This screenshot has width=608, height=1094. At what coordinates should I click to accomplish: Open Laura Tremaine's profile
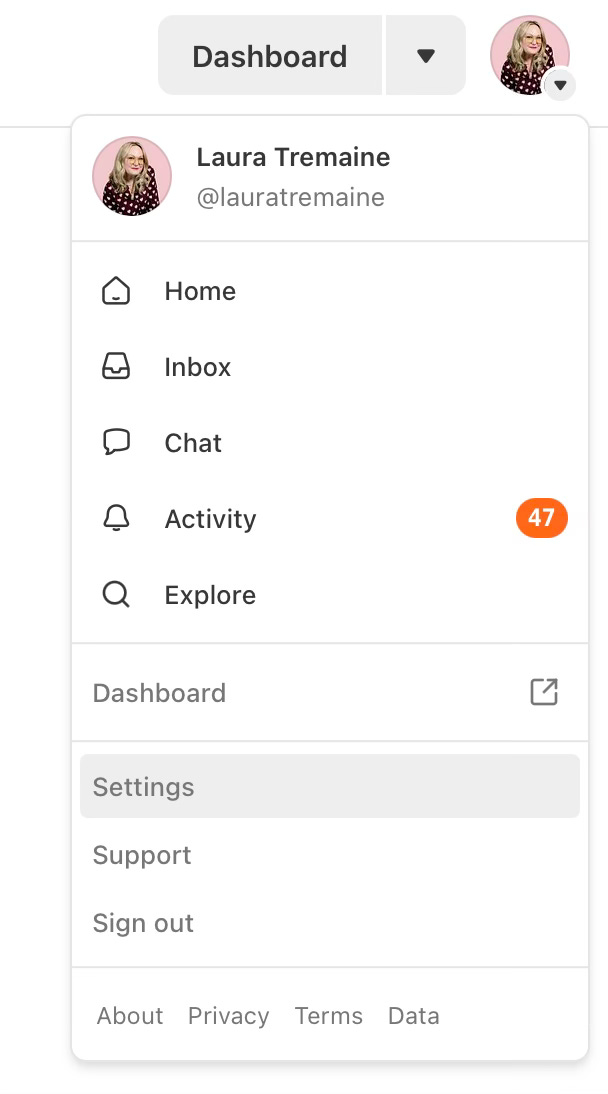(292, 176)
